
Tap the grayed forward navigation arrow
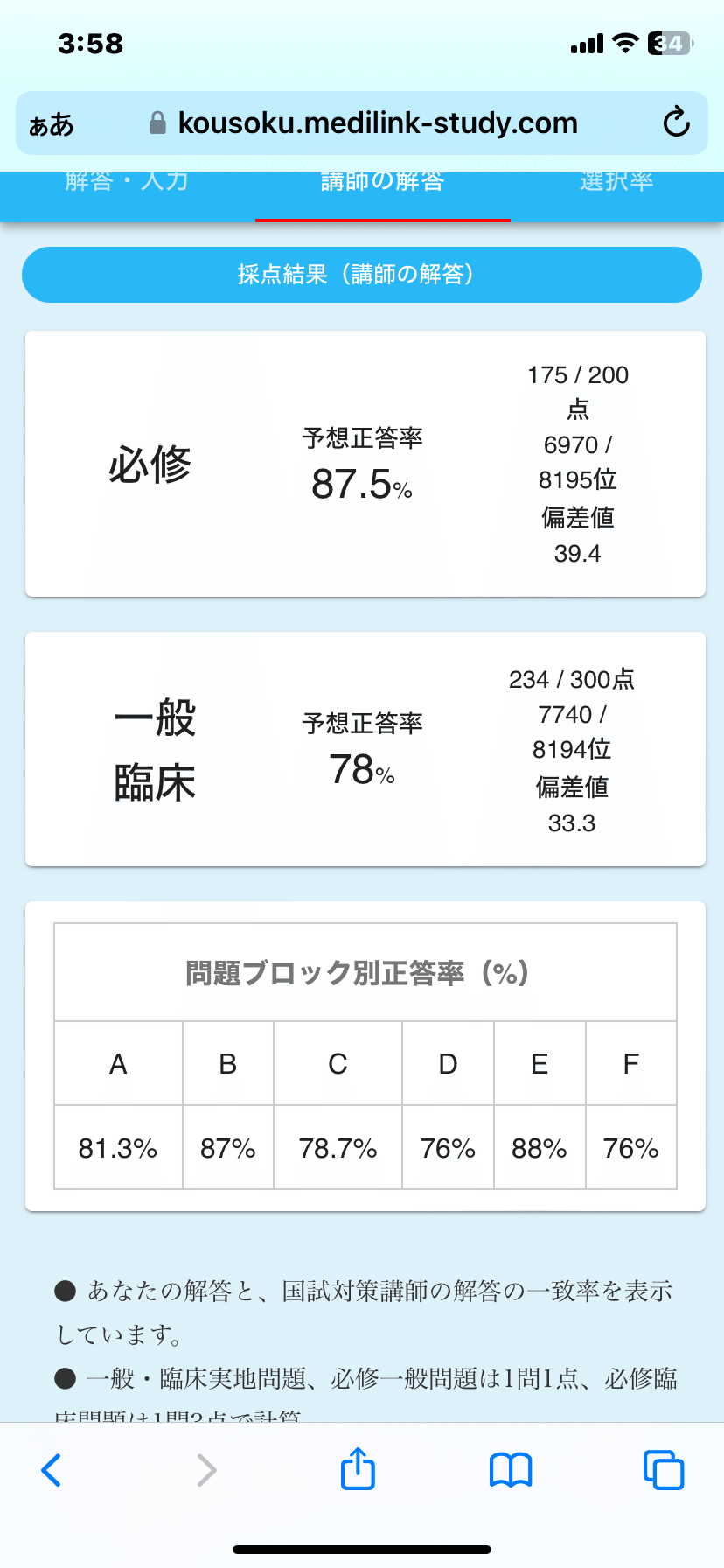click(x=205, y=1469)
